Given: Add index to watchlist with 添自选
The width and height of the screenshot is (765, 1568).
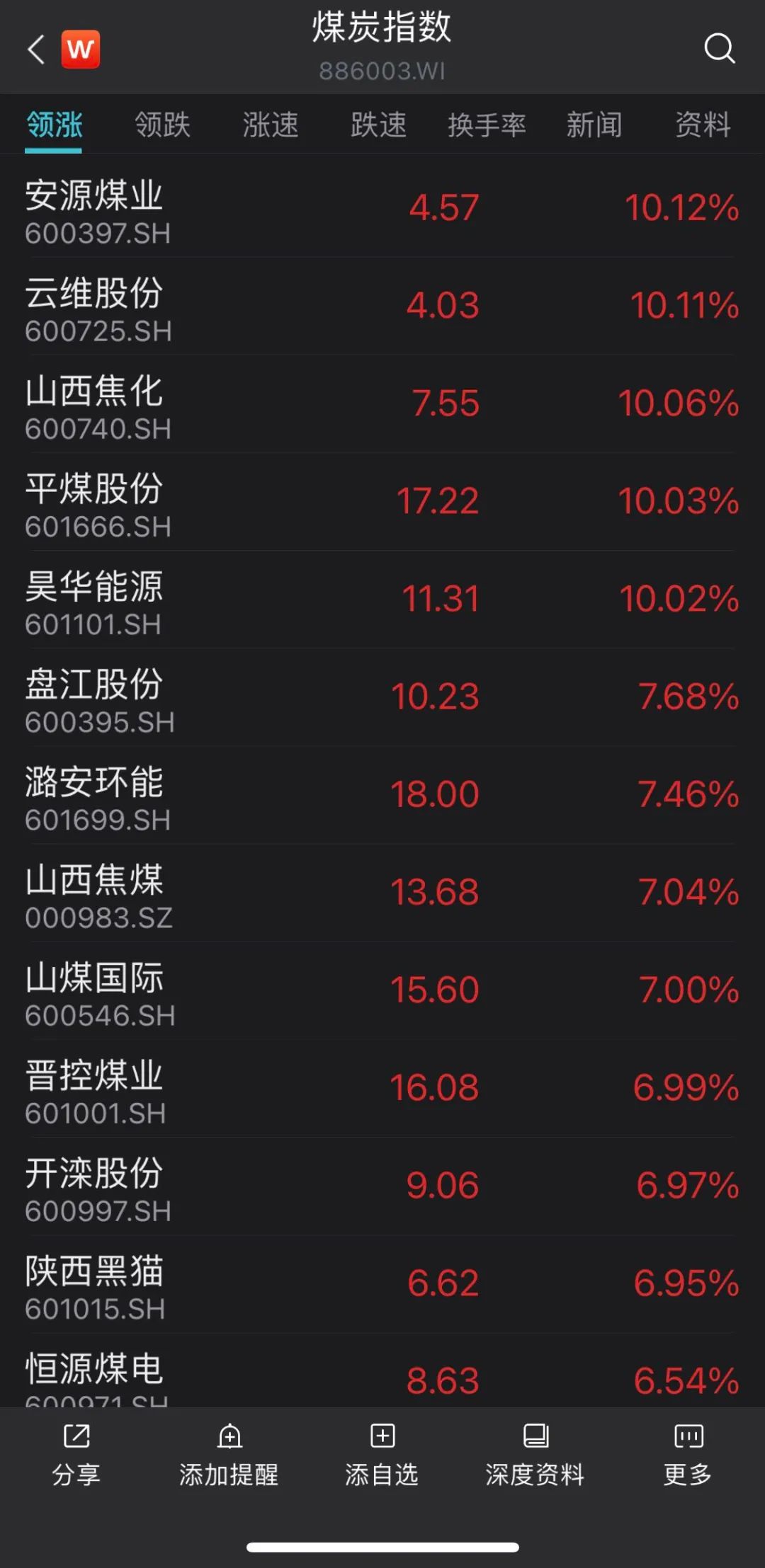Looking at the screenshot, I should click(x=382, y=1454).
